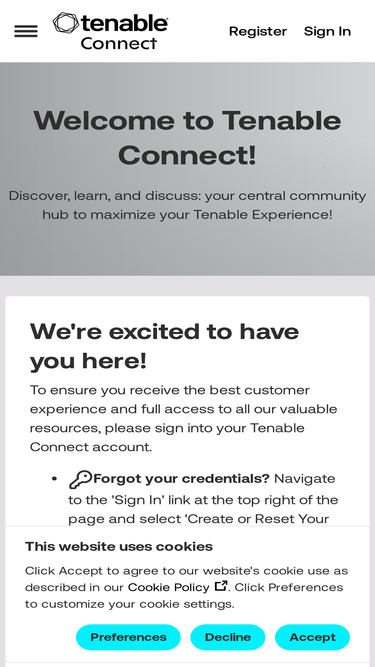Go to Tenable Connect home logo
The image size is (375, 667).
110,31
